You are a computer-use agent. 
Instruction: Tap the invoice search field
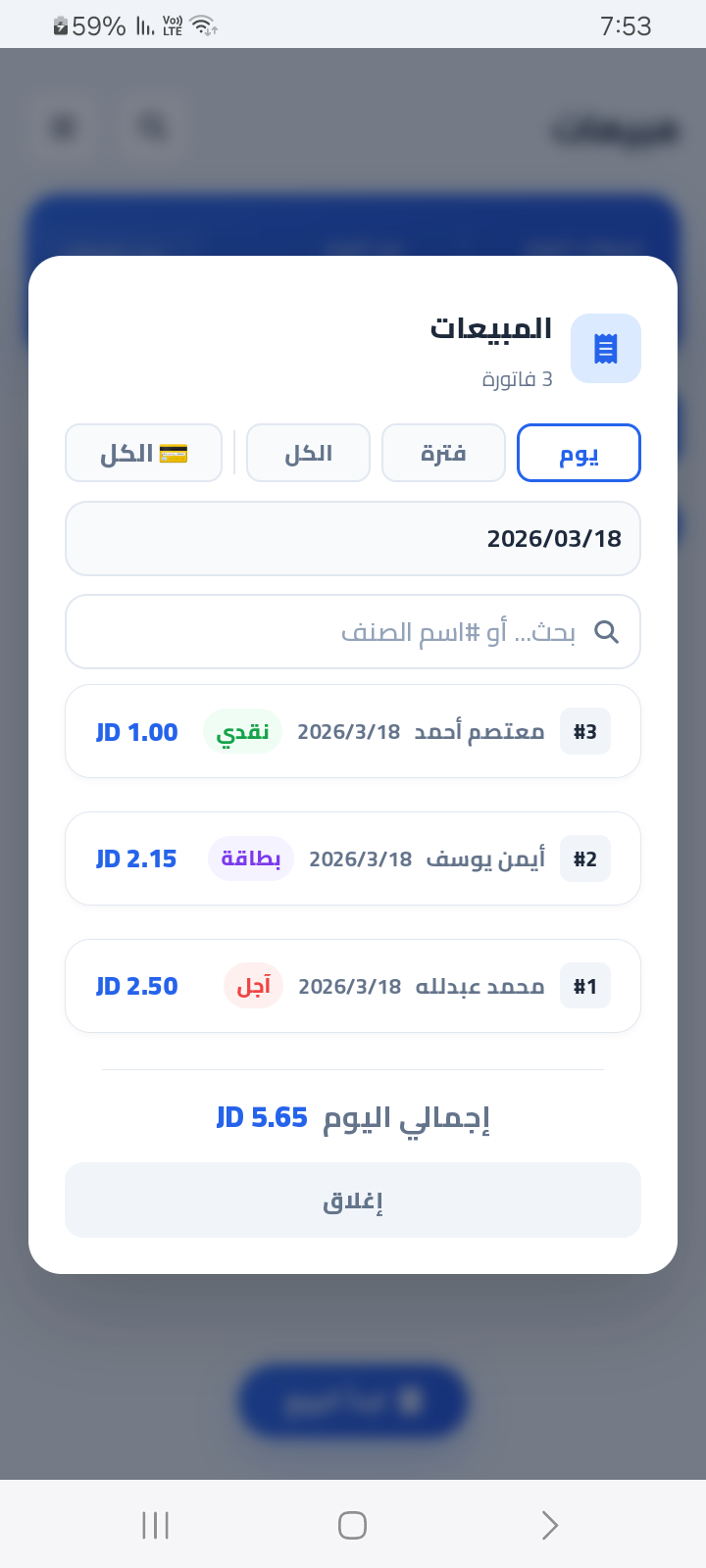[353, 632]
